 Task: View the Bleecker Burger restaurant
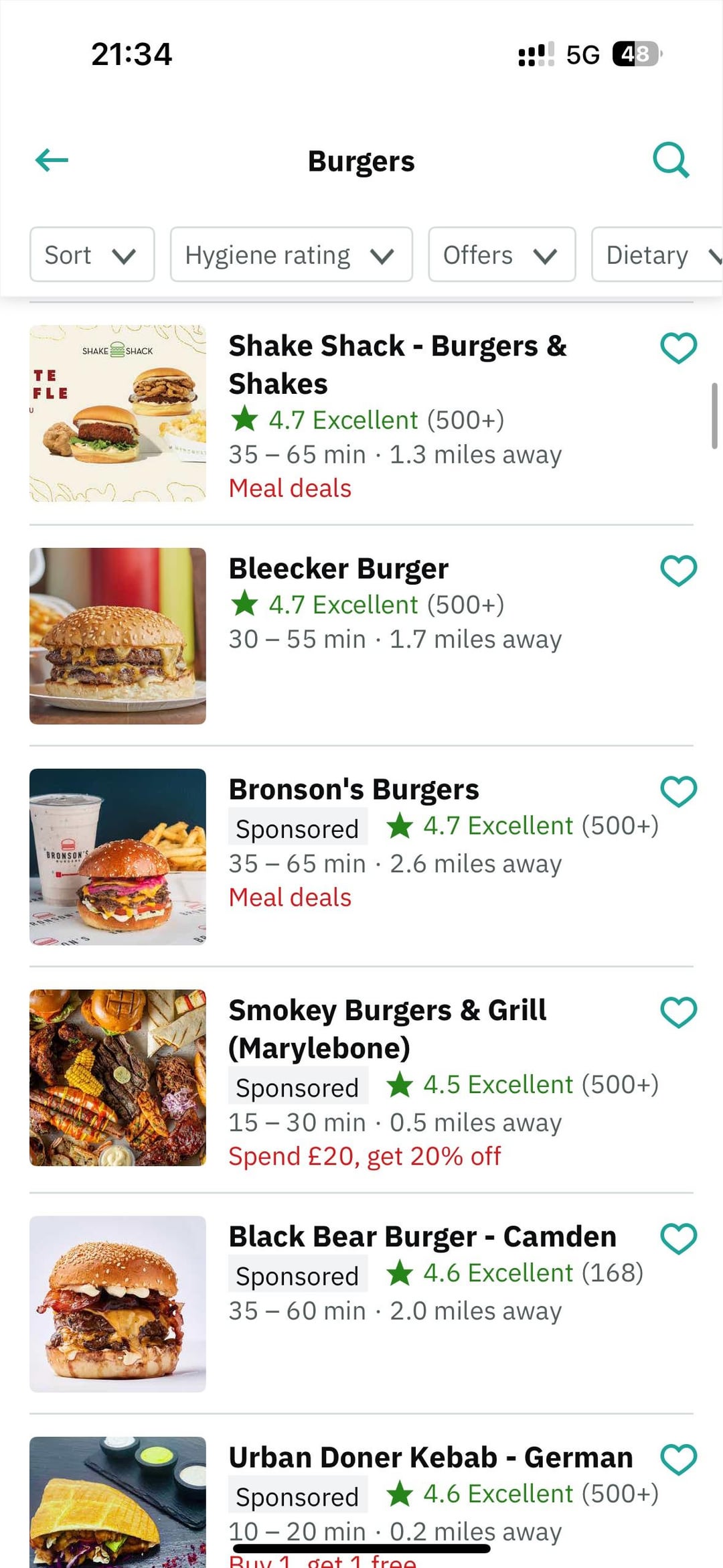click(338, 569)
